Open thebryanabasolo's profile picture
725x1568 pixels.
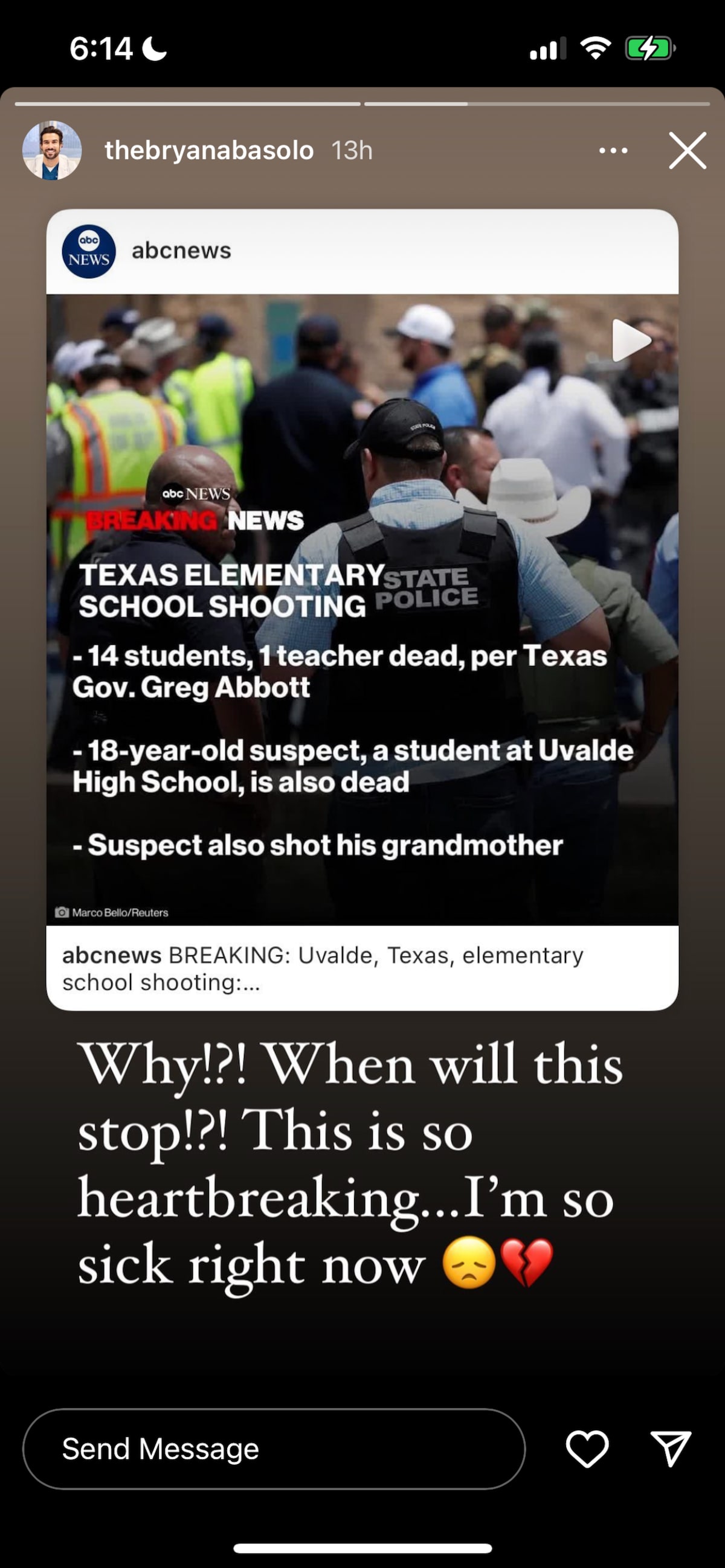coord(52,150)
